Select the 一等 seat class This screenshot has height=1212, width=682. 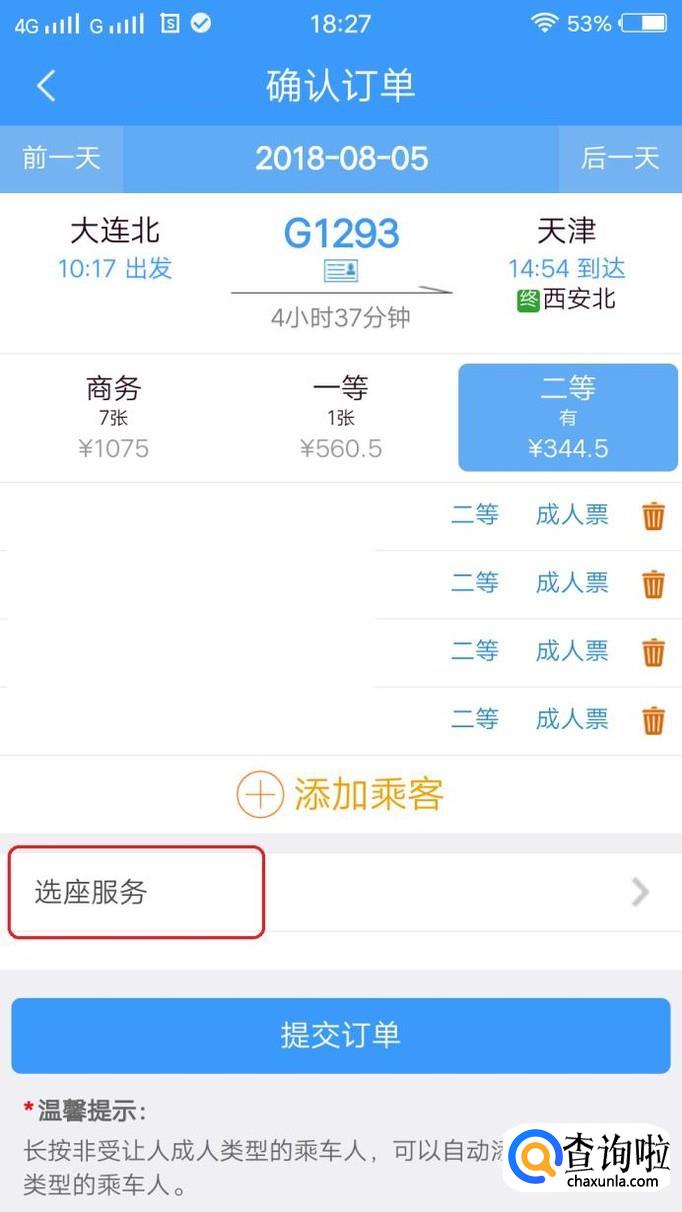click(340, 417)
